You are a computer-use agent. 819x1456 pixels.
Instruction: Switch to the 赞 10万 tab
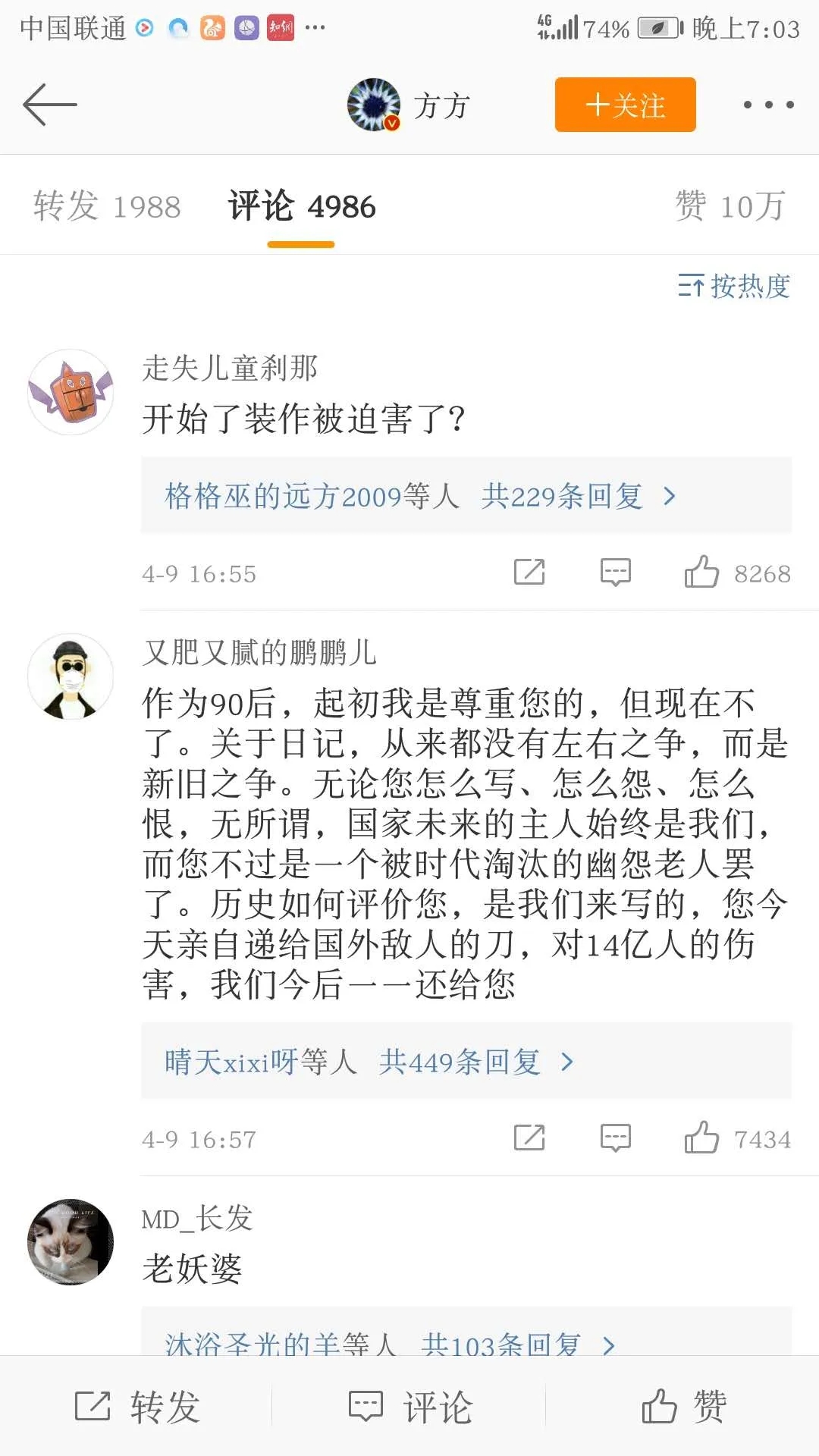click(730, 206)
